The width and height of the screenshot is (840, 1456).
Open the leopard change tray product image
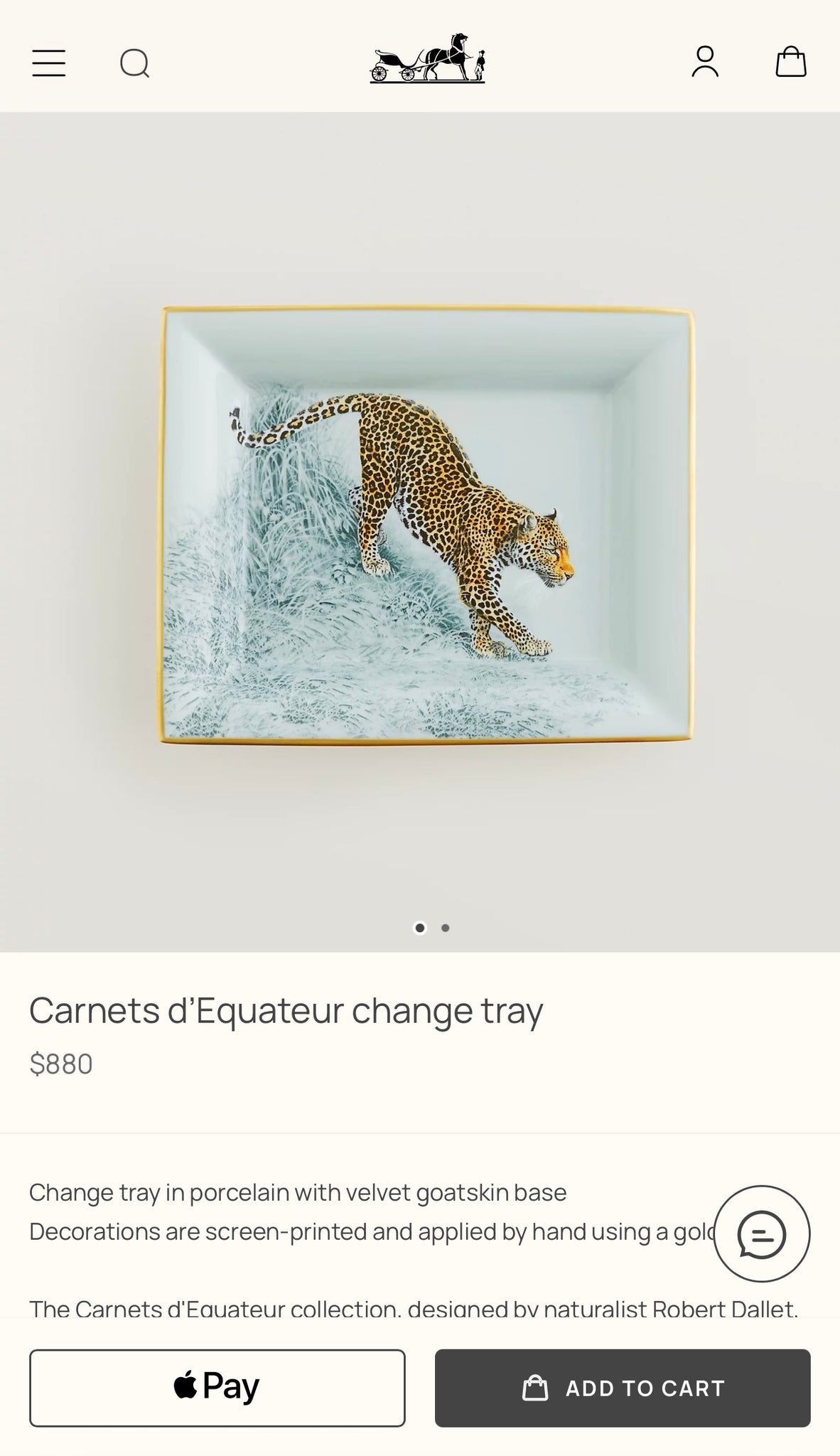[x=426, y=526]
